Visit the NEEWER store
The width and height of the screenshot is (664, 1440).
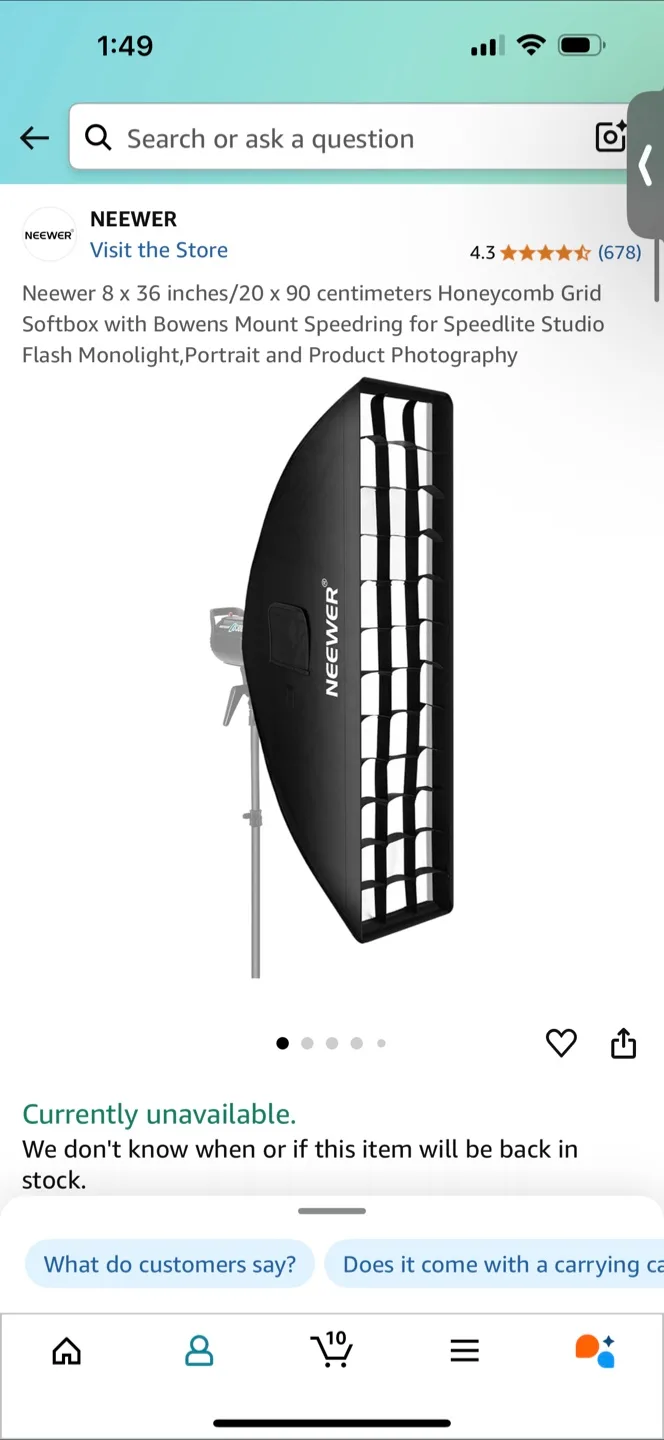click(x=159, y=250)
